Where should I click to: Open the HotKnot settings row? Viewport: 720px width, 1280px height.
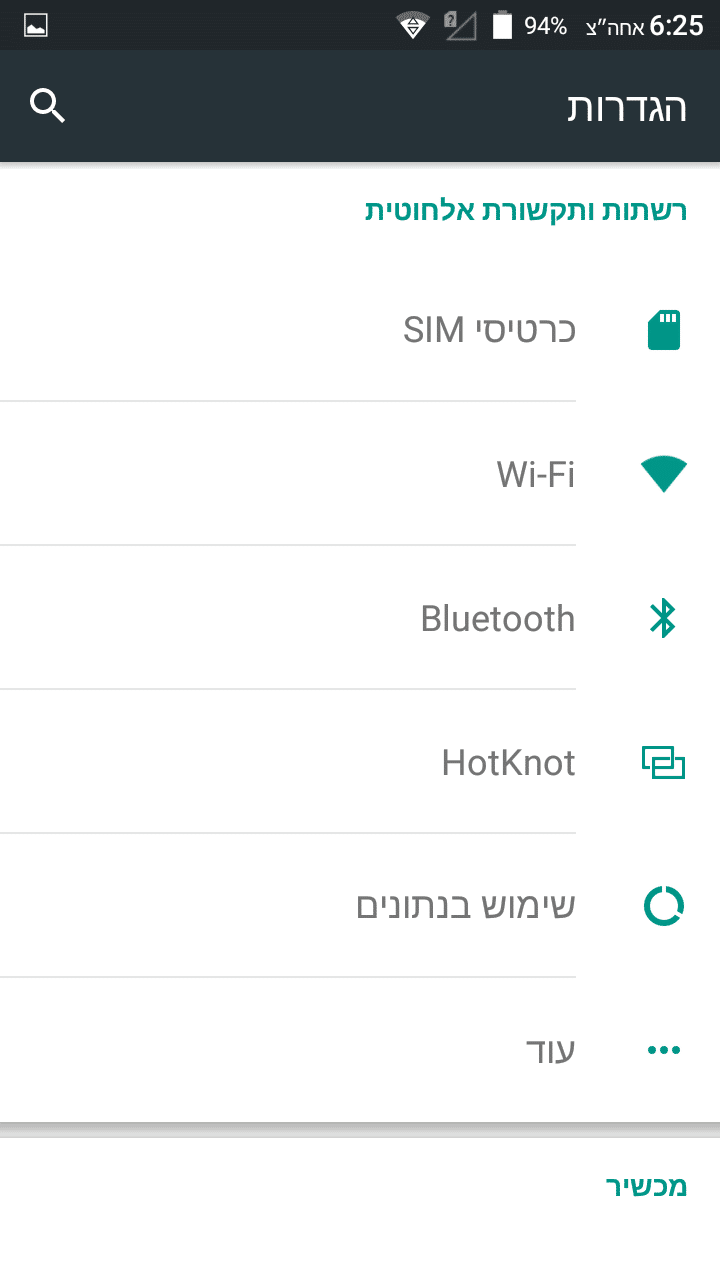click(508, 763)
